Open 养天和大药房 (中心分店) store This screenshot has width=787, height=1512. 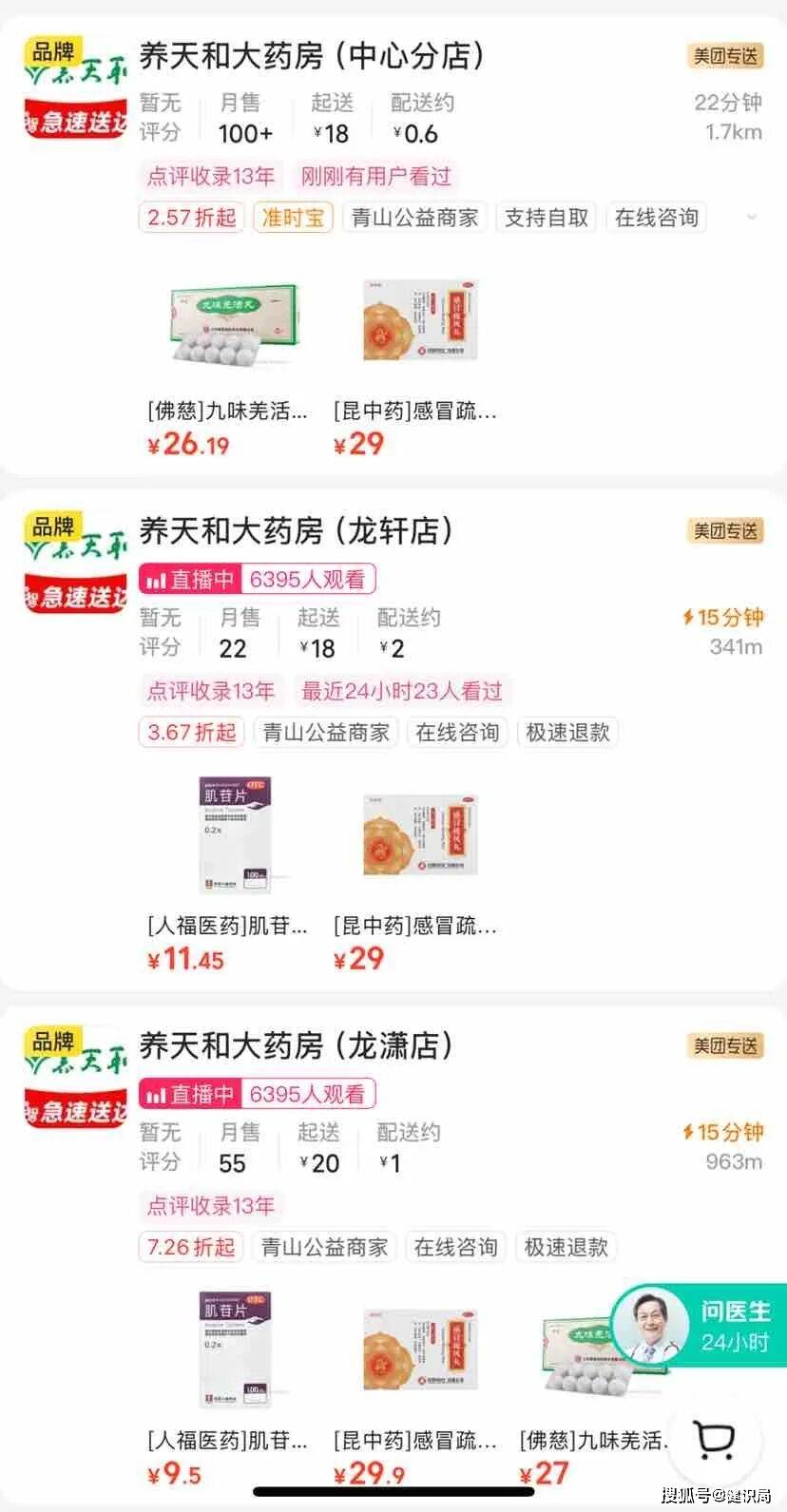click(x=311, y=56)
